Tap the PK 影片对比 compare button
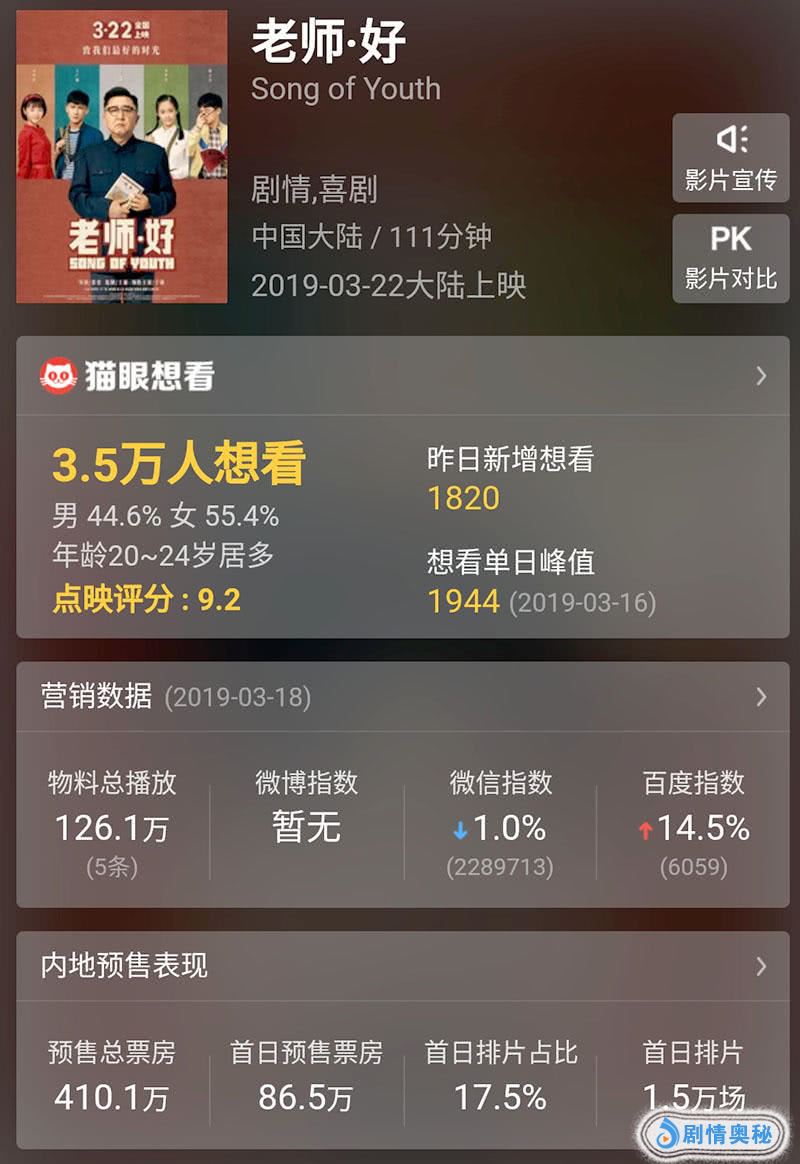This screenshot has width=800, height=1164. click(x=730, y=257)
